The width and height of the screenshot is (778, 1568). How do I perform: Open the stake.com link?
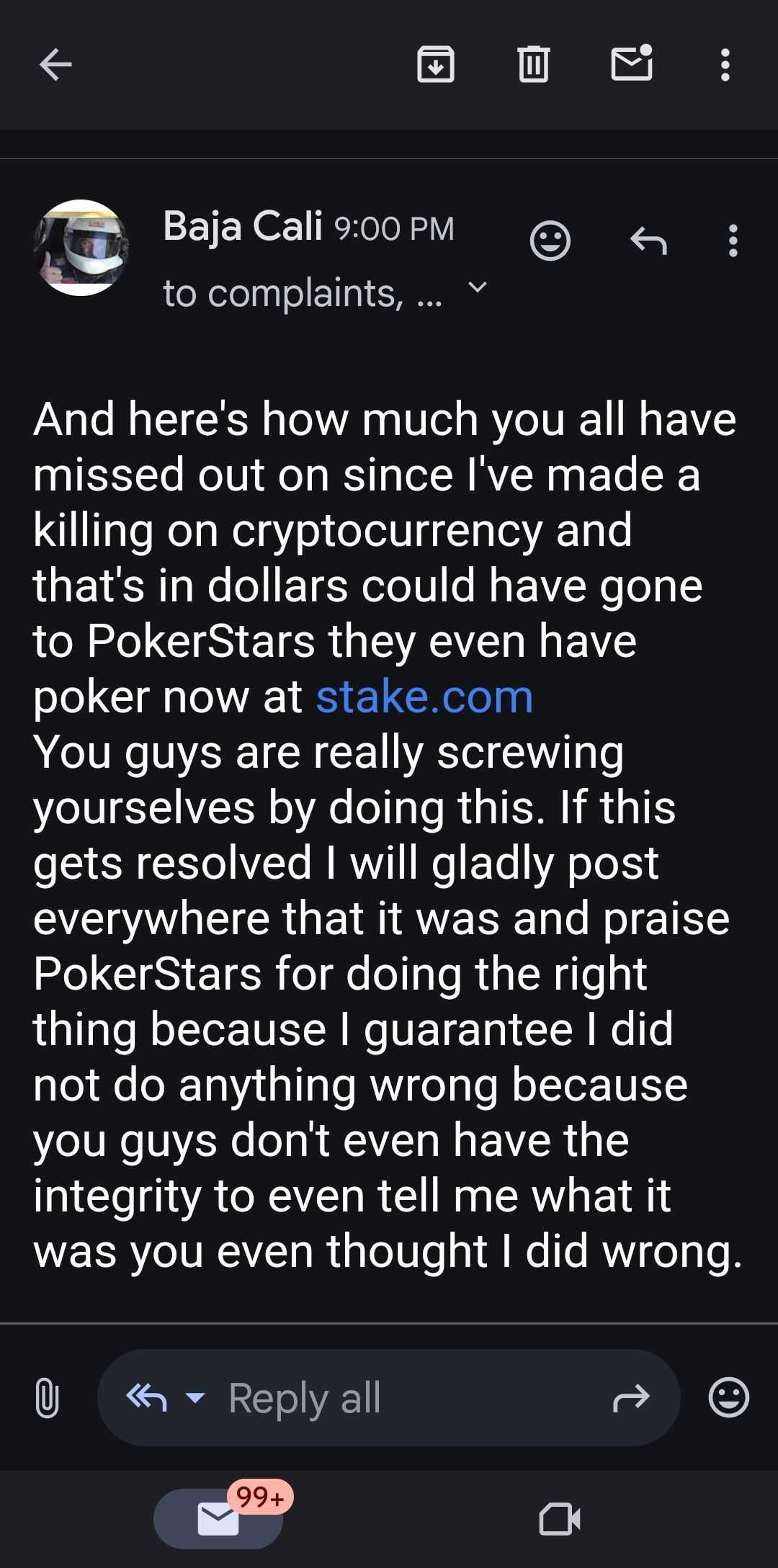click(x=424, y=697)
